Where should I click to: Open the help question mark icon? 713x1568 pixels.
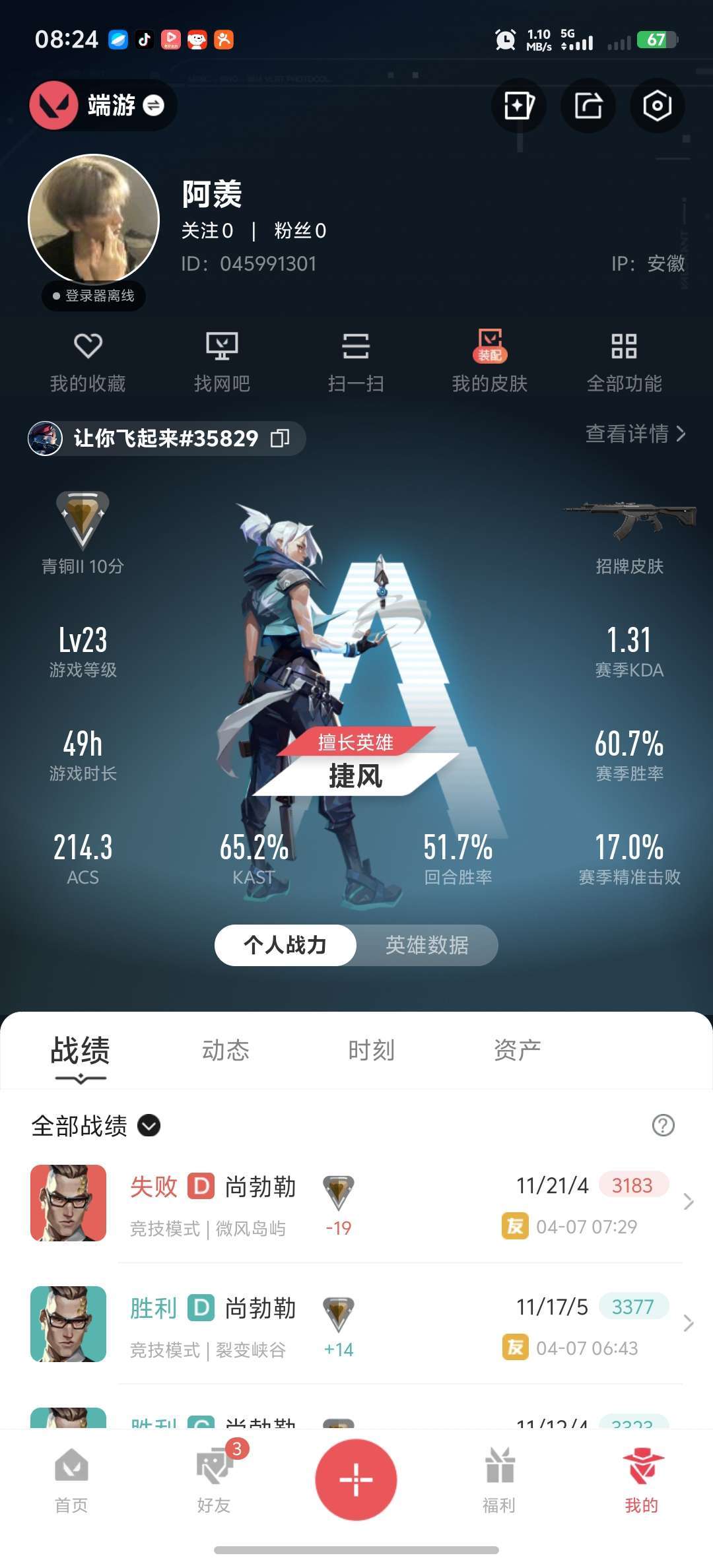pyautogui.click(x=663, y=1125)
